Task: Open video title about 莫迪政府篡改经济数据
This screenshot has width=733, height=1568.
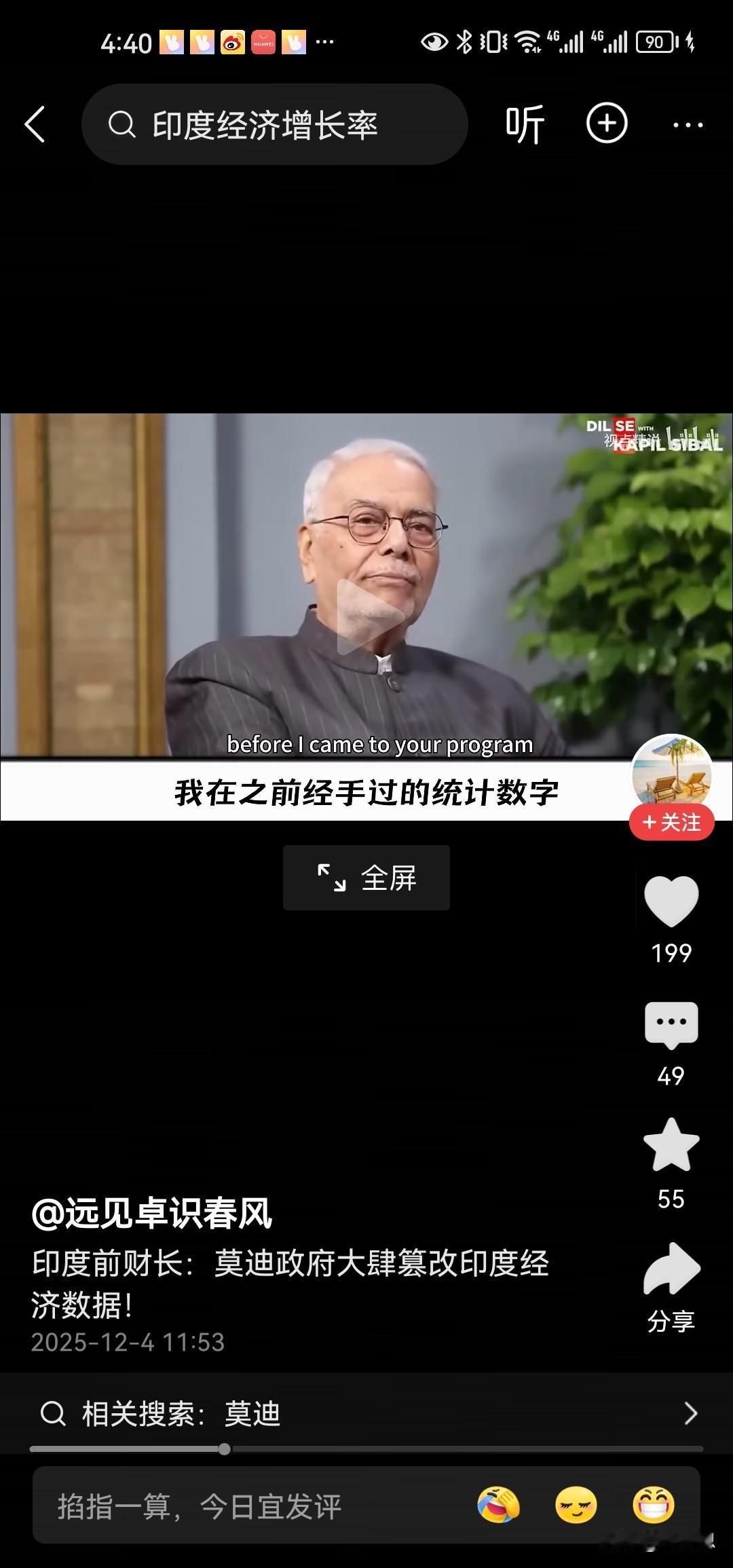Action: (x=292, y=1283)
